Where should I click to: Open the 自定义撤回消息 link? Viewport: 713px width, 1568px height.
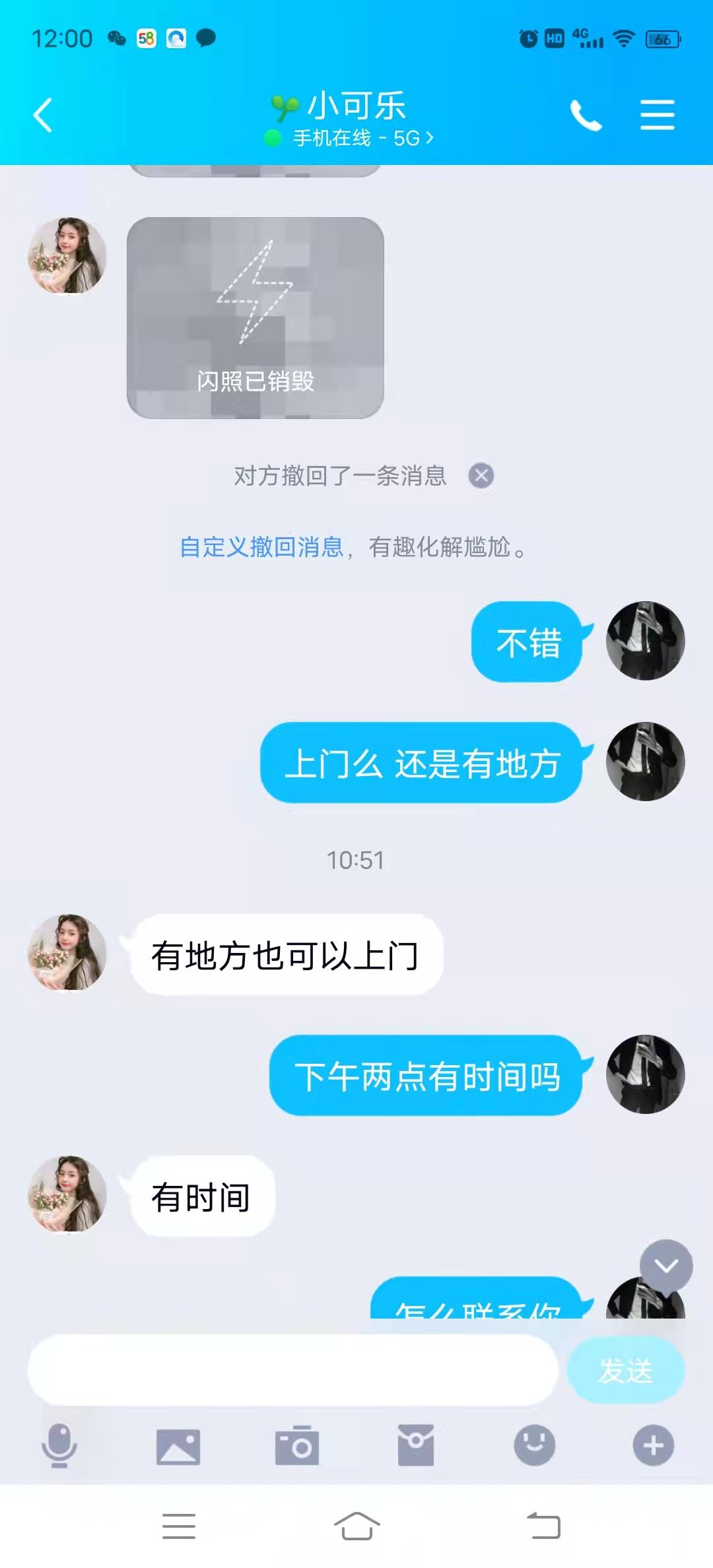click(261, 547)
